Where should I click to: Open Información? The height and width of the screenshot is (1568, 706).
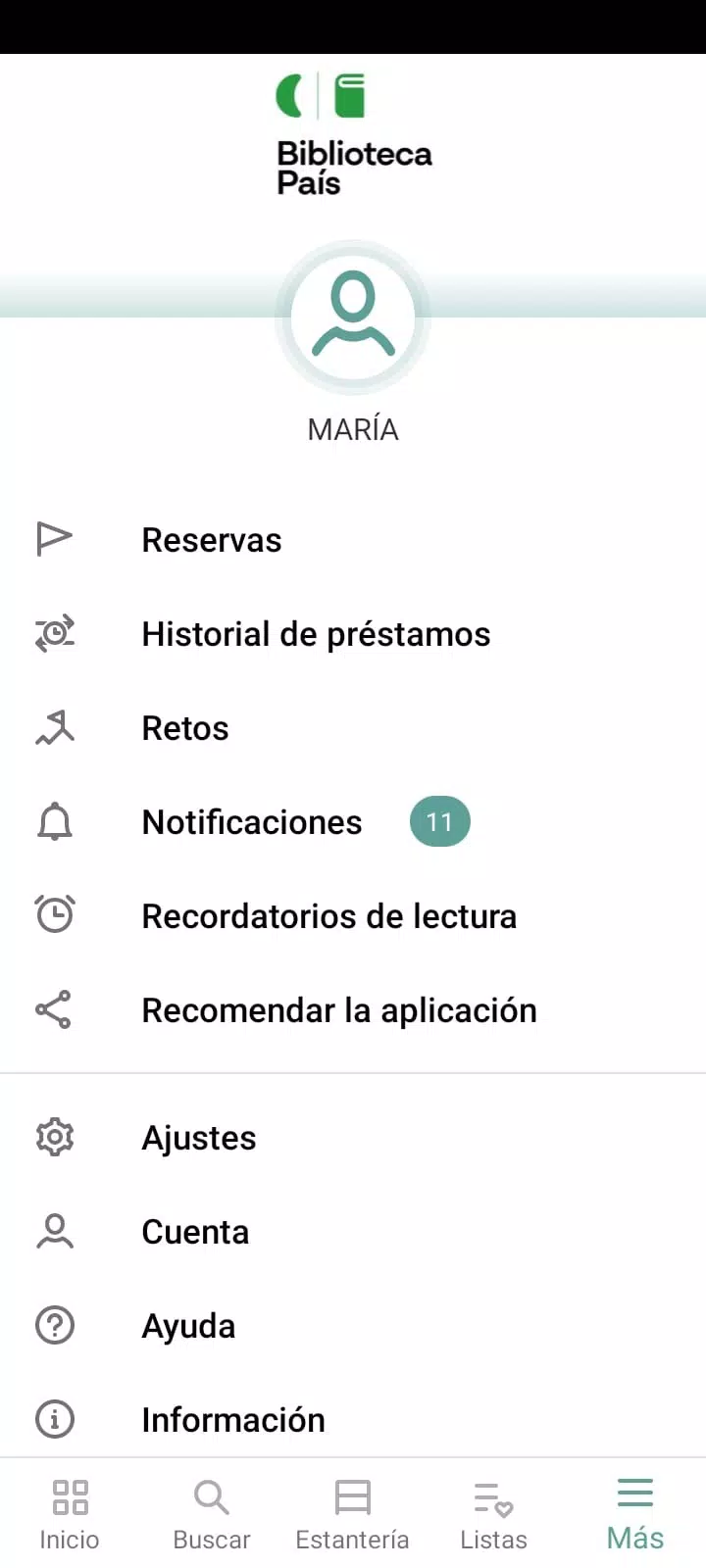pyautogui.click(x=353, y=1418)
